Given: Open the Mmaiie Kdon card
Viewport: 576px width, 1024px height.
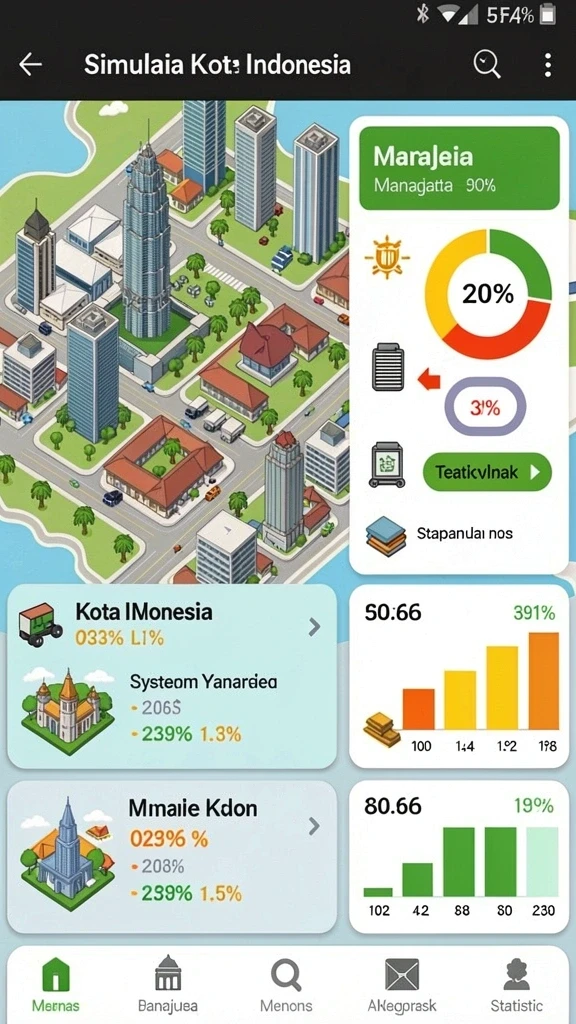Looking at the screenshot, I should coord(172,857).
